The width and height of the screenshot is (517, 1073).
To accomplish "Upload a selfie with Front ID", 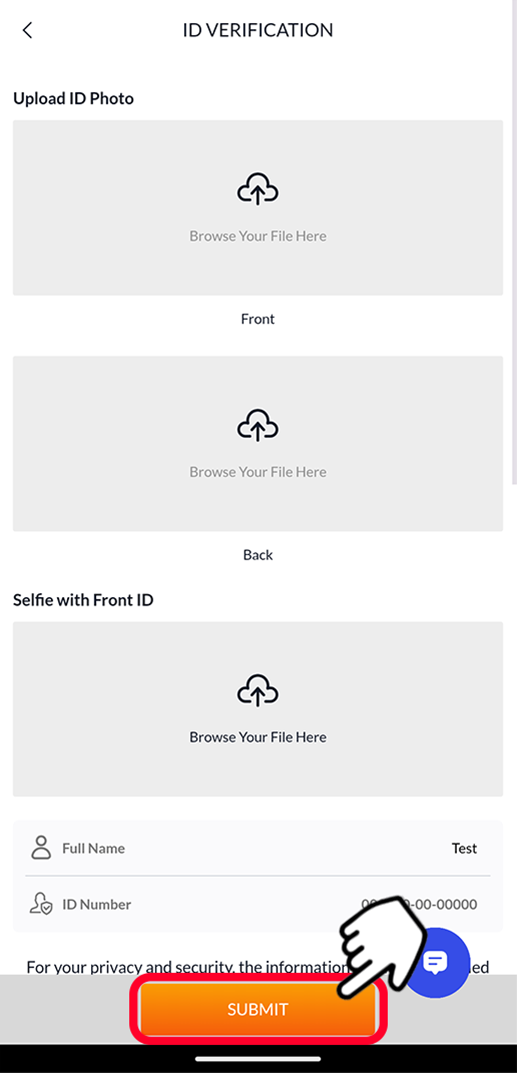I will [x=258, y=709].
